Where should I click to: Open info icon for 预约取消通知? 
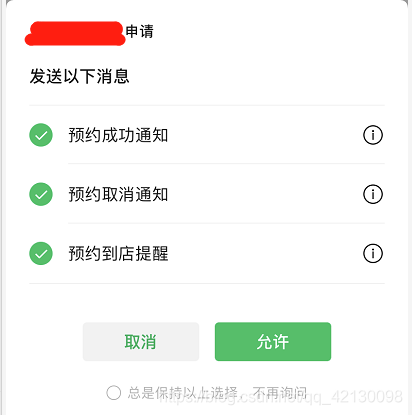coord(373,194)
